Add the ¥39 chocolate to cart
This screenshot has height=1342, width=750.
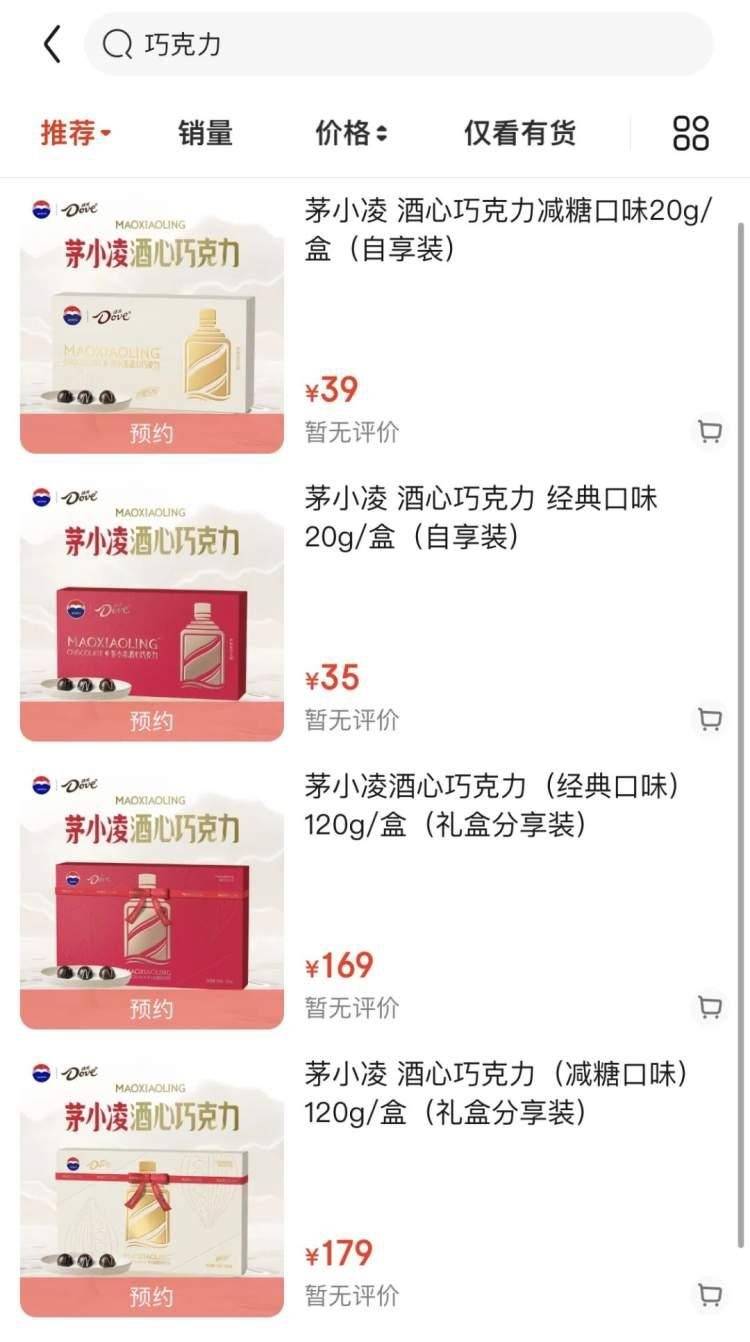710,432
